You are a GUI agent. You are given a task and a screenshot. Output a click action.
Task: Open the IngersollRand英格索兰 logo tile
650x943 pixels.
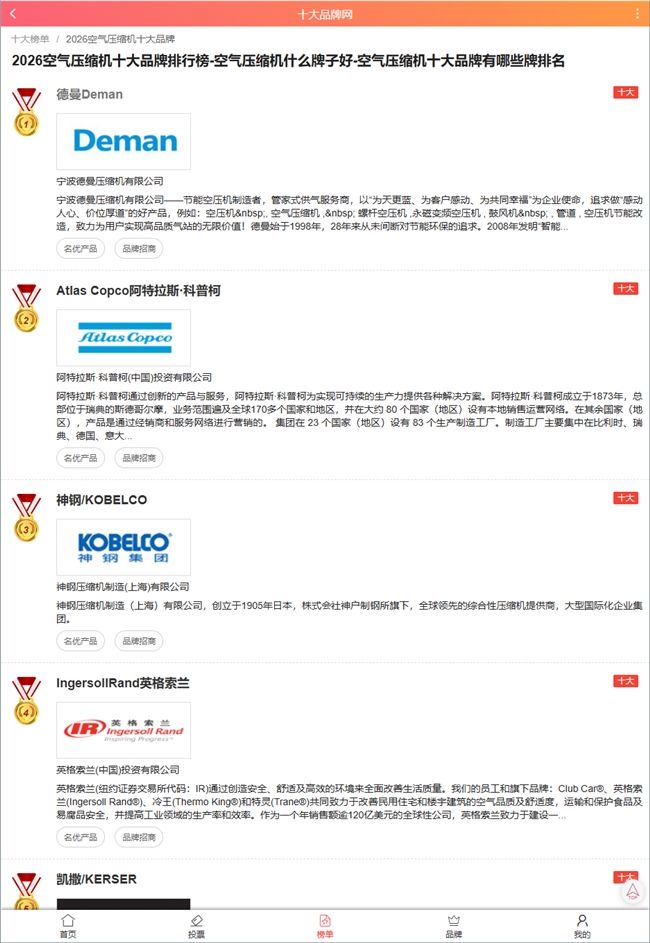(x=123, y=730)
